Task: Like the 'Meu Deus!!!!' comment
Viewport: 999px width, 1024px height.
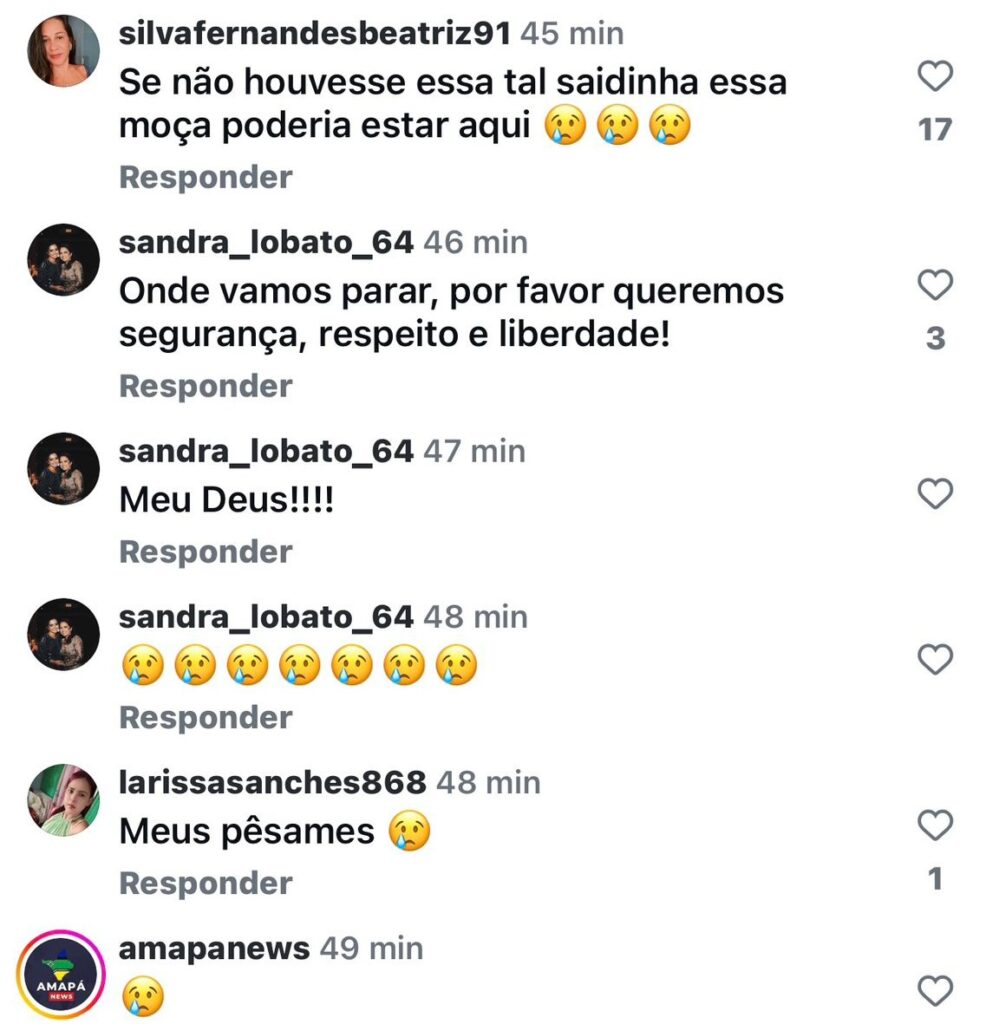Action: (x=935, y=494)
